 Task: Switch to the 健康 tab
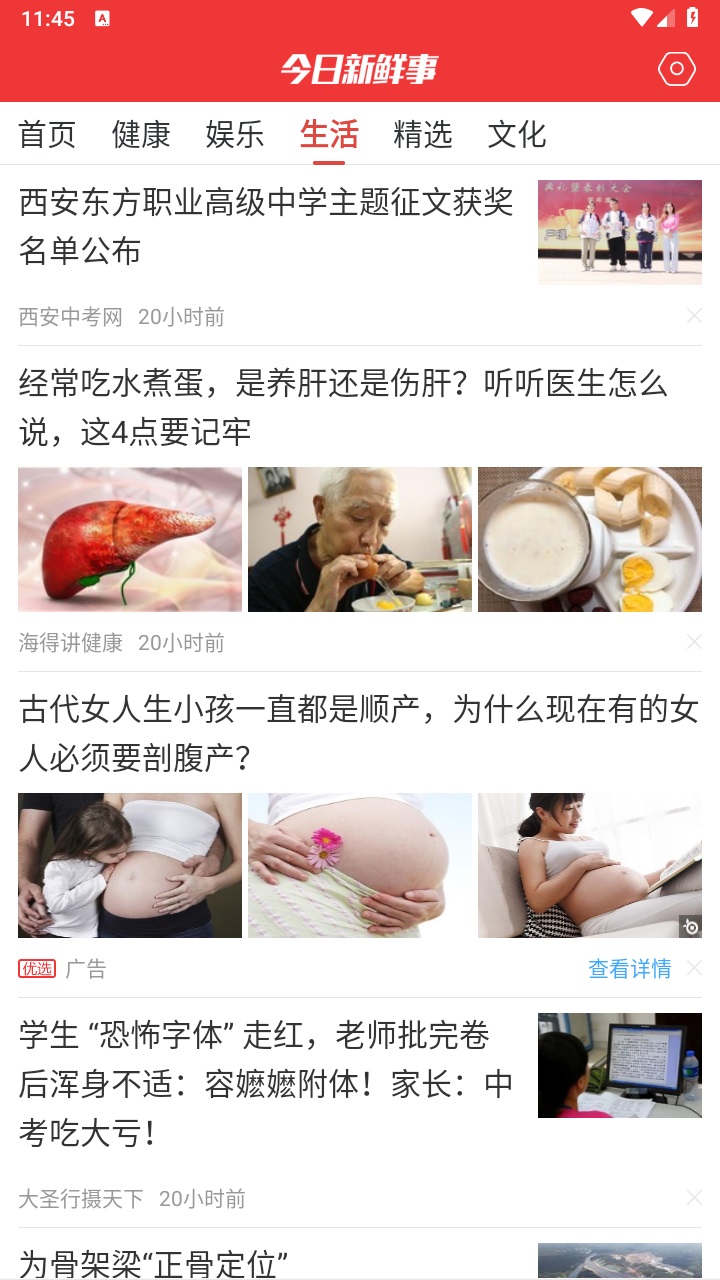tap(141, 134)
